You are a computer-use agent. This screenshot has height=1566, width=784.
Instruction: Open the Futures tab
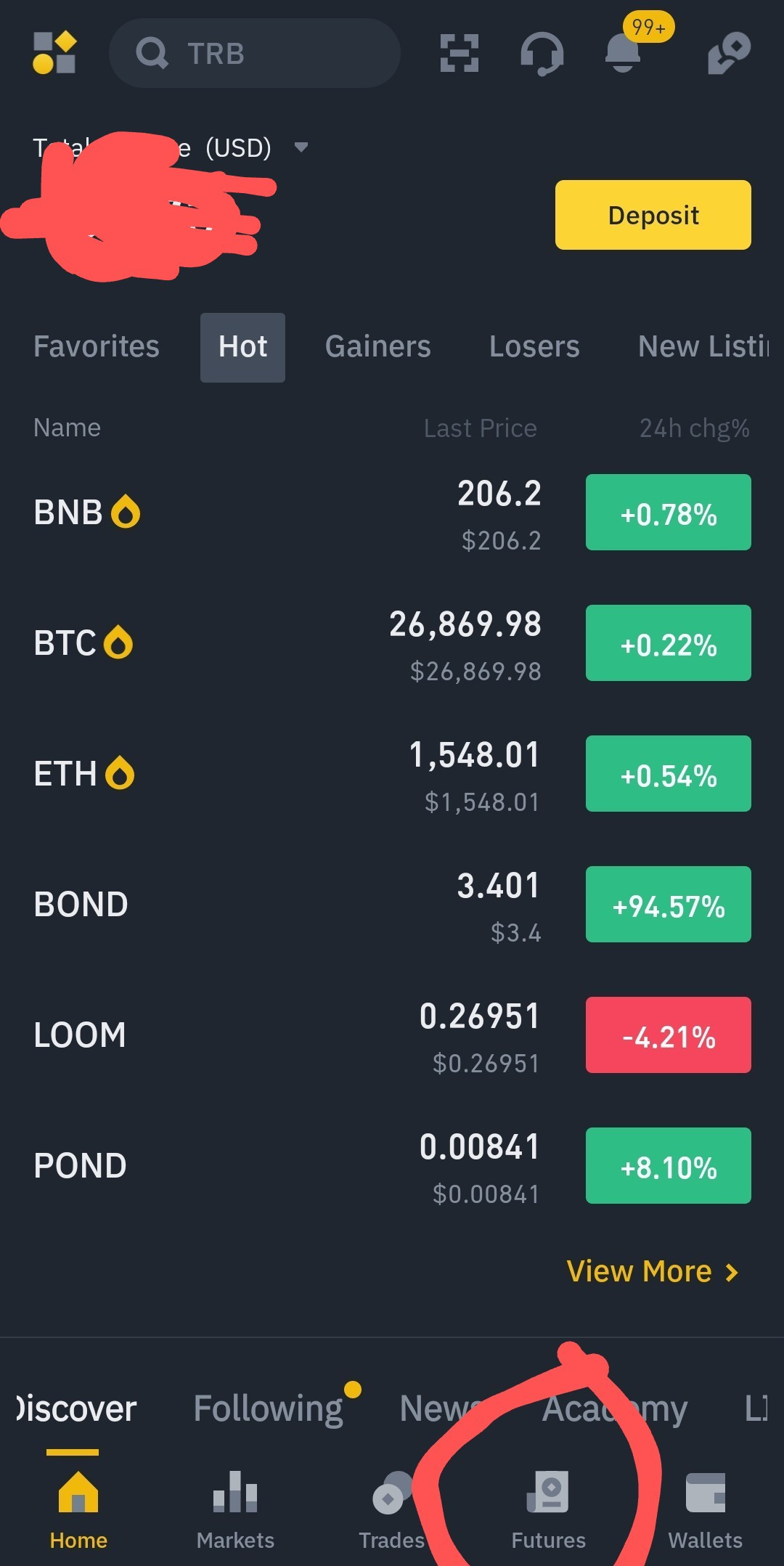tap(549, 1510)
